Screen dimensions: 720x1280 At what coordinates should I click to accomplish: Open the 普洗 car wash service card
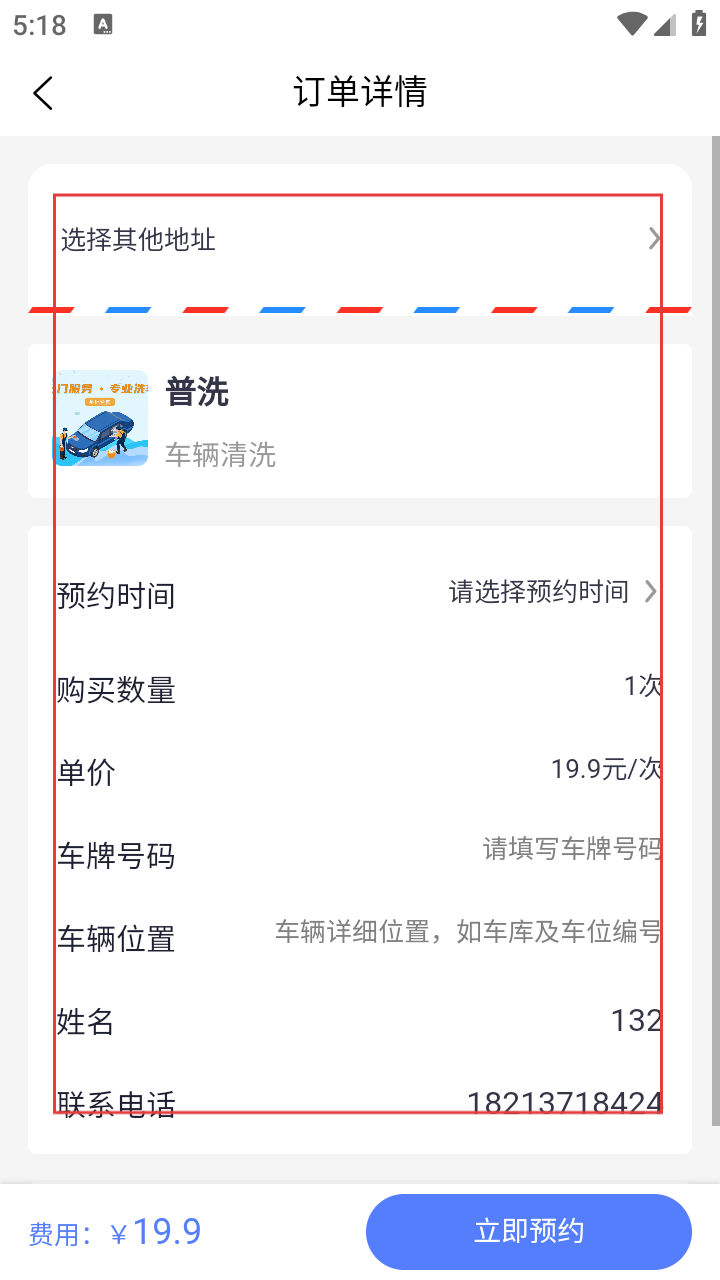(358, 421)
